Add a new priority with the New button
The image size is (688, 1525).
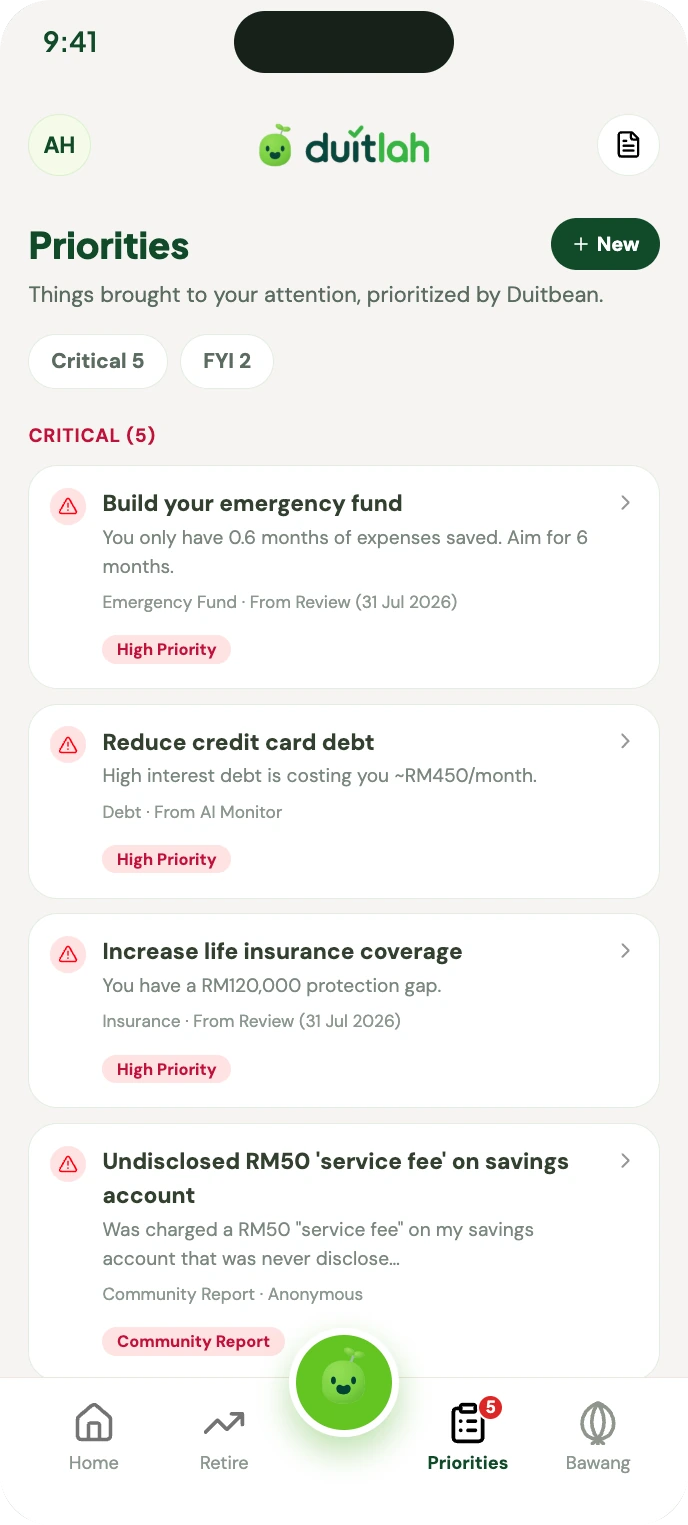(605, 244)
